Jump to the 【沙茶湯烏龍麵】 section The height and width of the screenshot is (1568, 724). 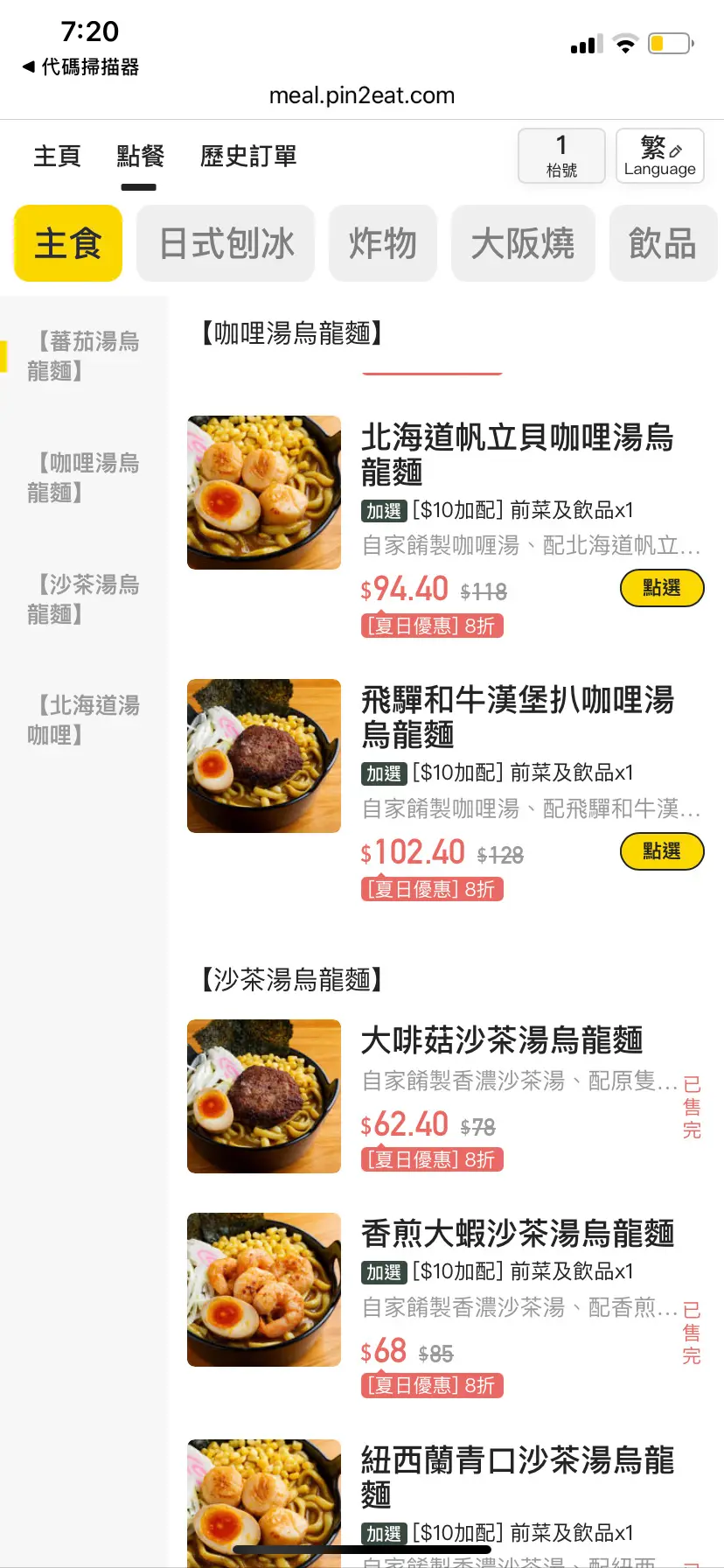tap(84, 599)
